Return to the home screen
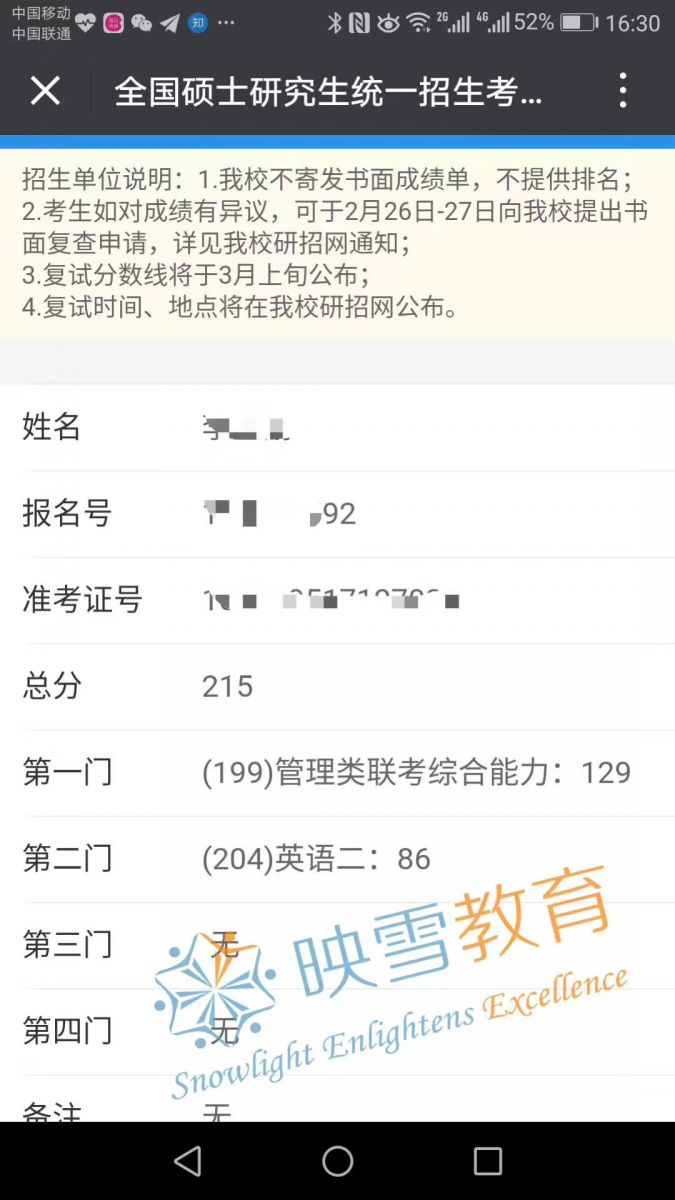This screenshot has width=675, height=1200. [338, 1161]
